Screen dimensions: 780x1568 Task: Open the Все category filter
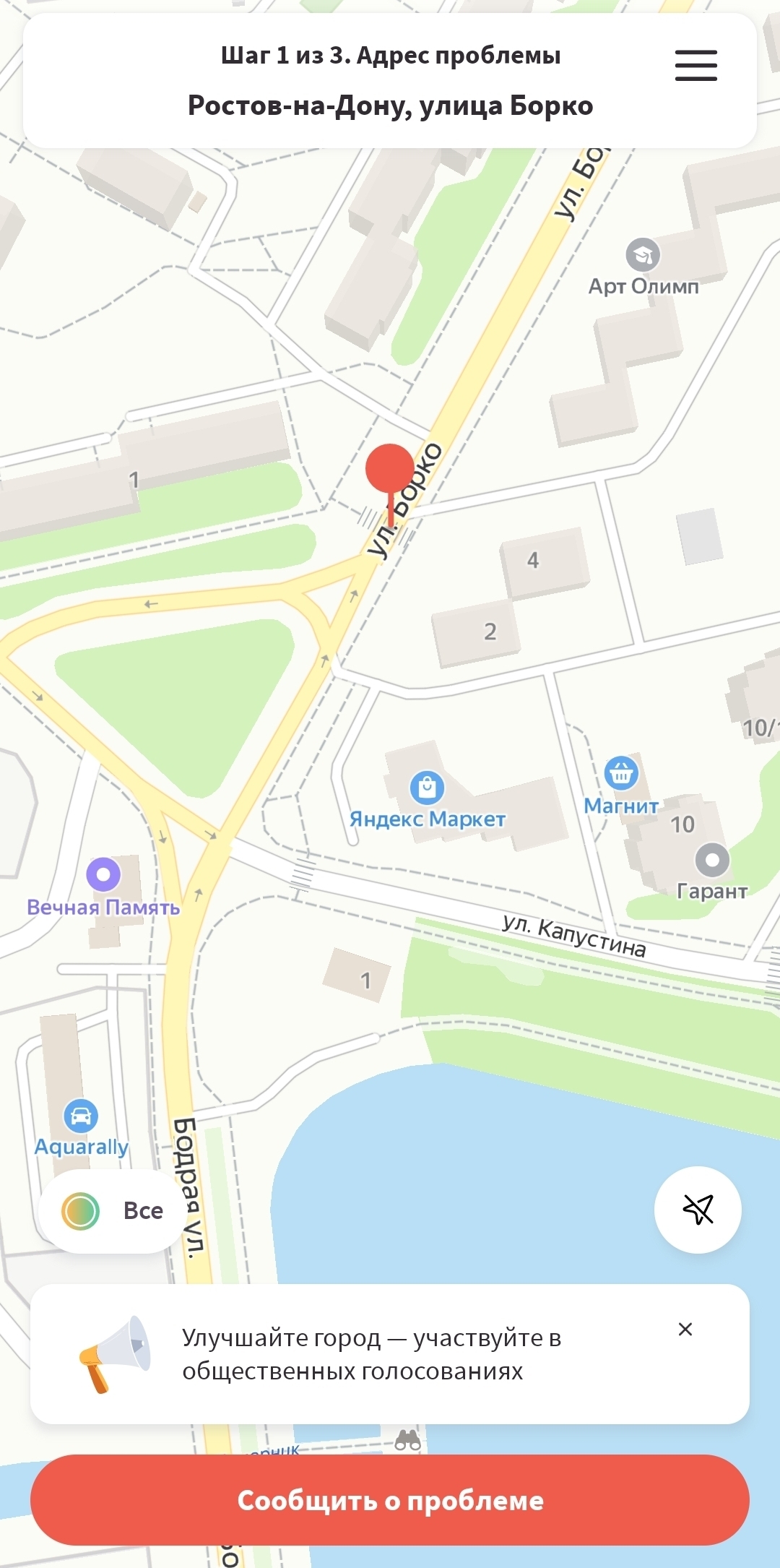113,1210
